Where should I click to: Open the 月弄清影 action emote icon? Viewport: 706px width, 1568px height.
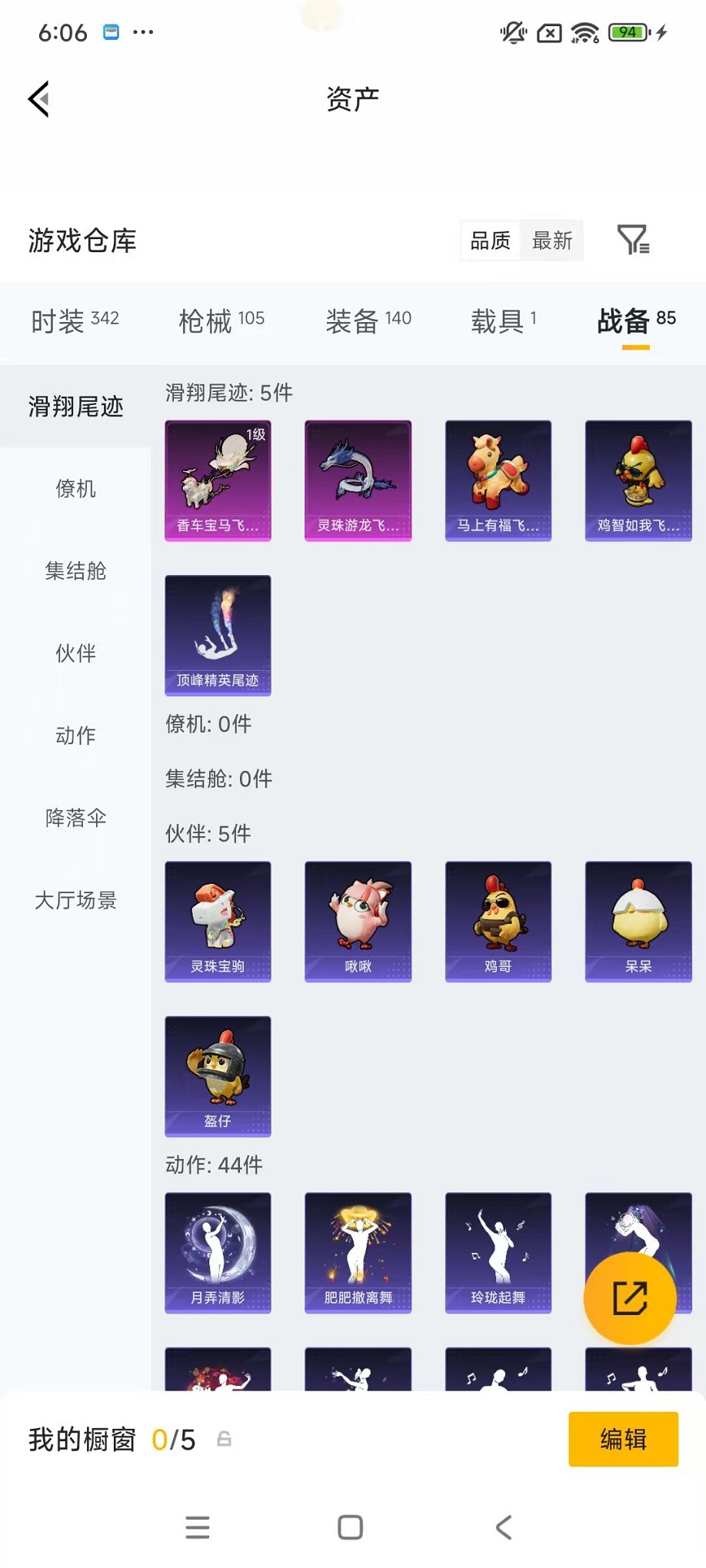click(x=218, y=1253)
